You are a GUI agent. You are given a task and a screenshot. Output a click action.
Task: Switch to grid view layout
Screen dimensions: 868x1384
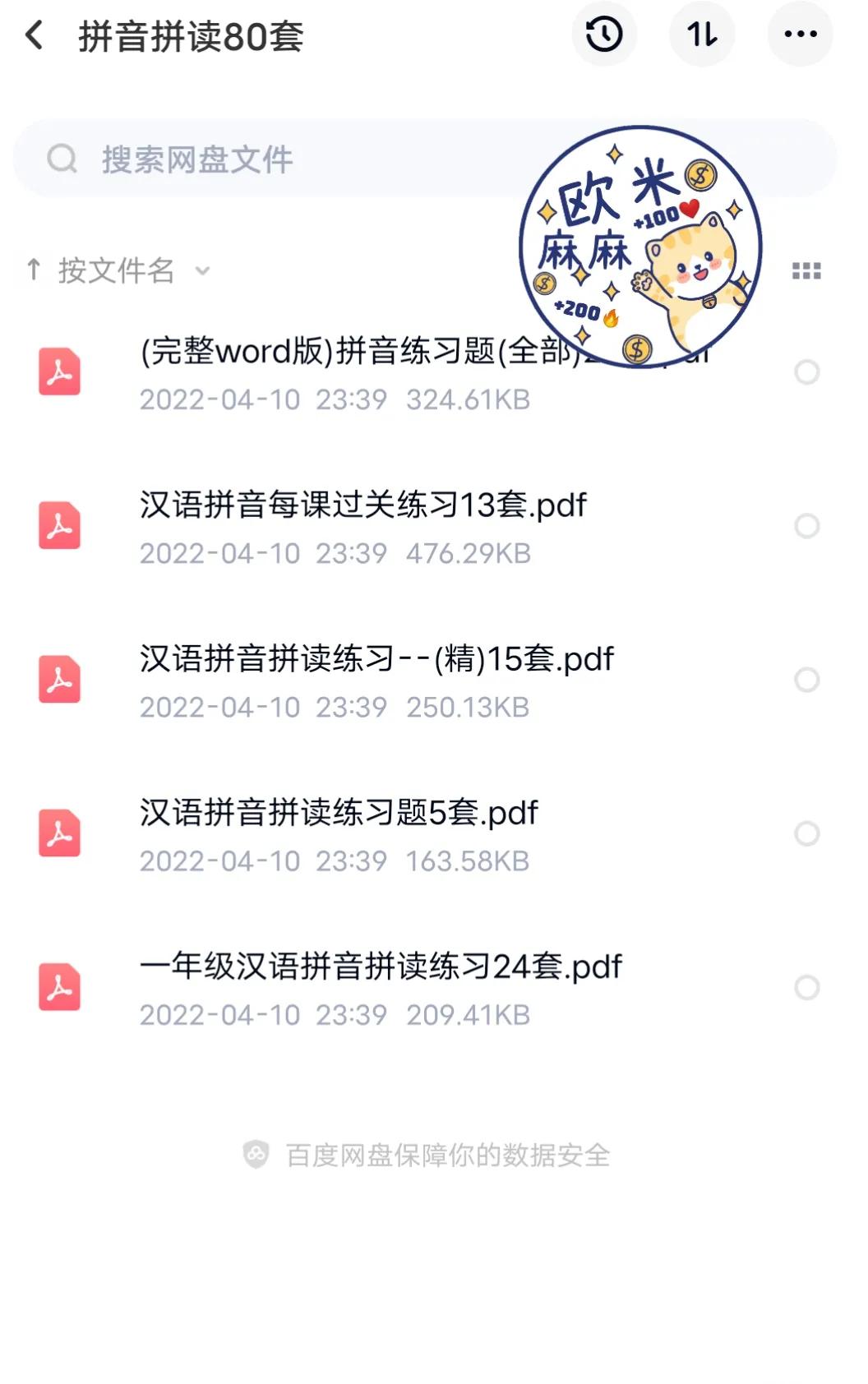pyautogui.click(x=805, y=271)
